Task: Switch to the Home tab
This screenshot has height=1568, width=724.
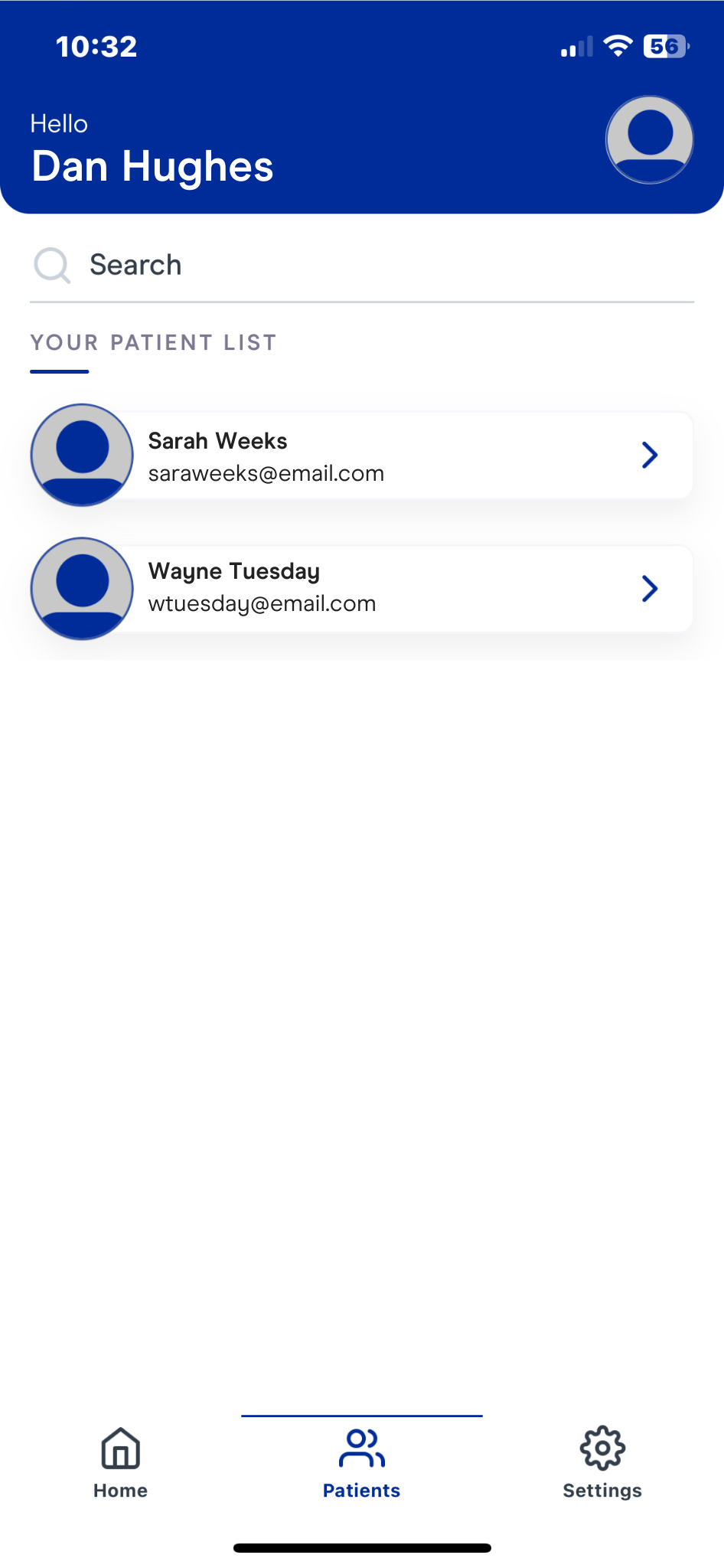Action: [x=119, y=1462]
